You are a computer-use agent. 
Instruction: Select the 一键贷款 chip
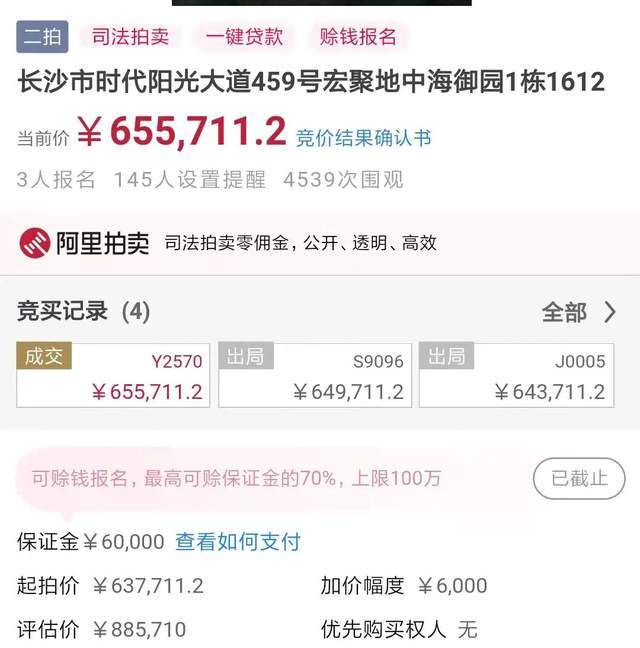(244, 37)
